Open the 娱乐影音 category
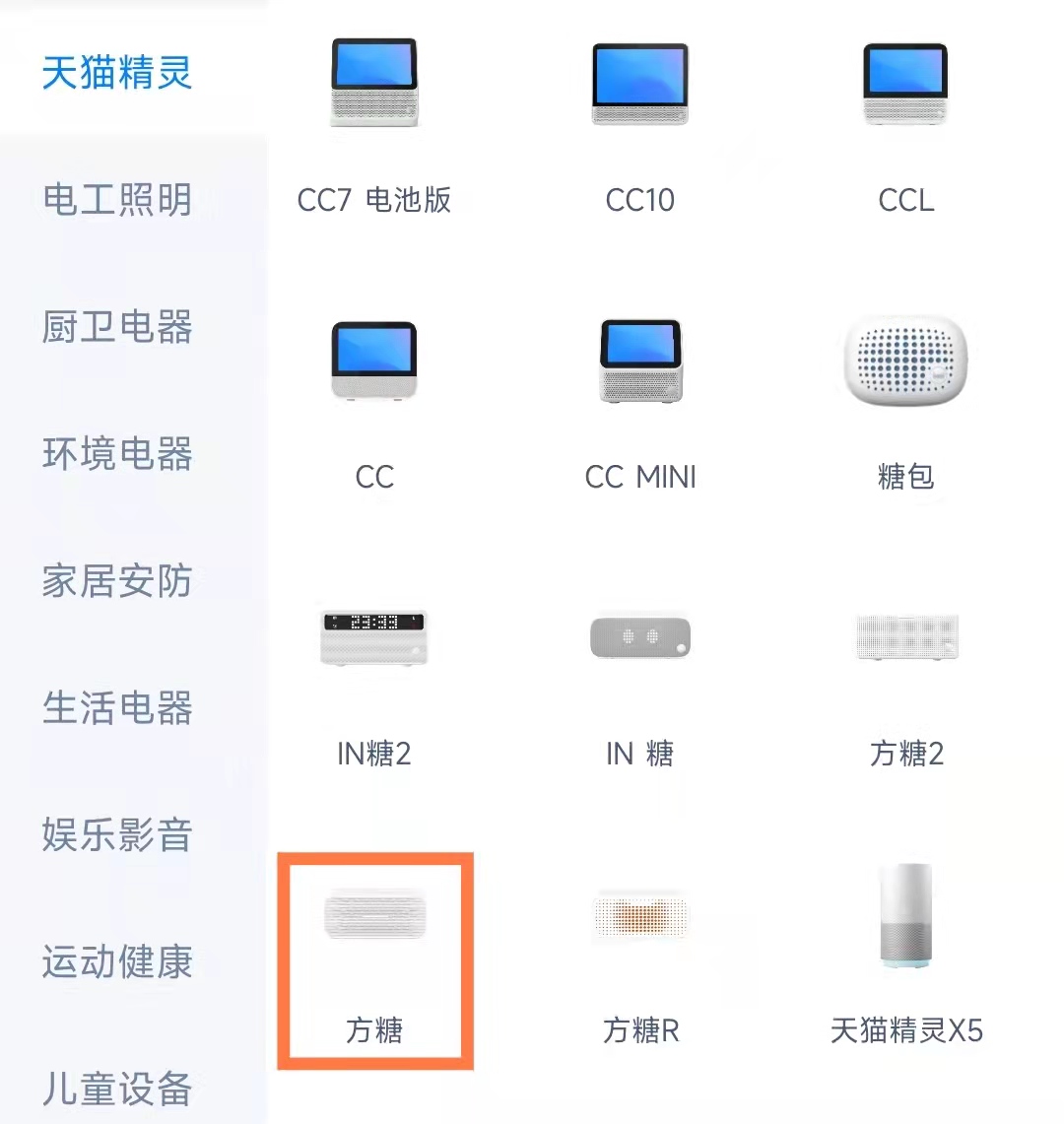 pyautogui.click(x=117, y=835)
